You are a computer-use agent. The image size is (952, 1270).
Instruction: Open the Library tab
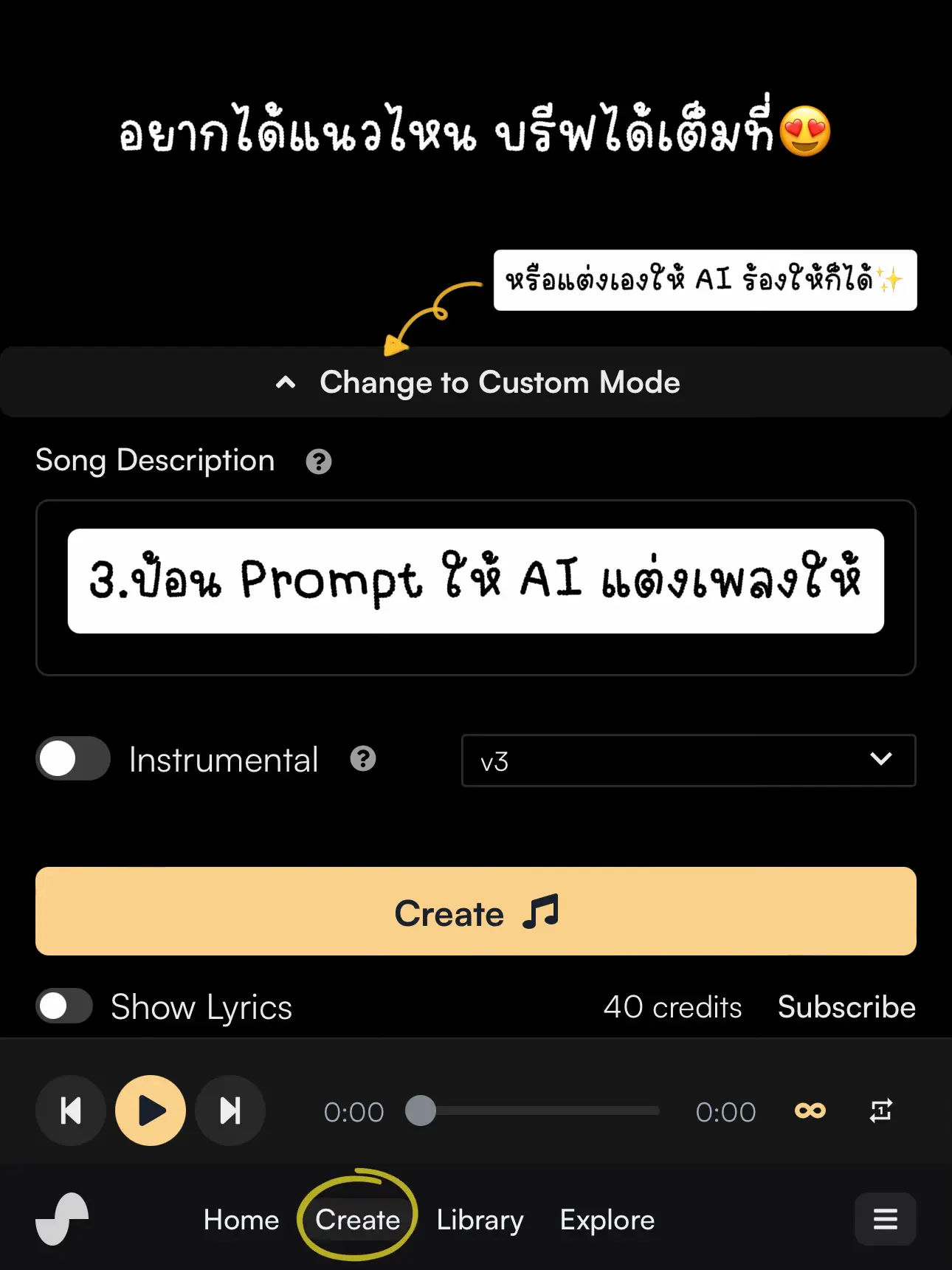pyautogui.click(x=479, y=1220)
